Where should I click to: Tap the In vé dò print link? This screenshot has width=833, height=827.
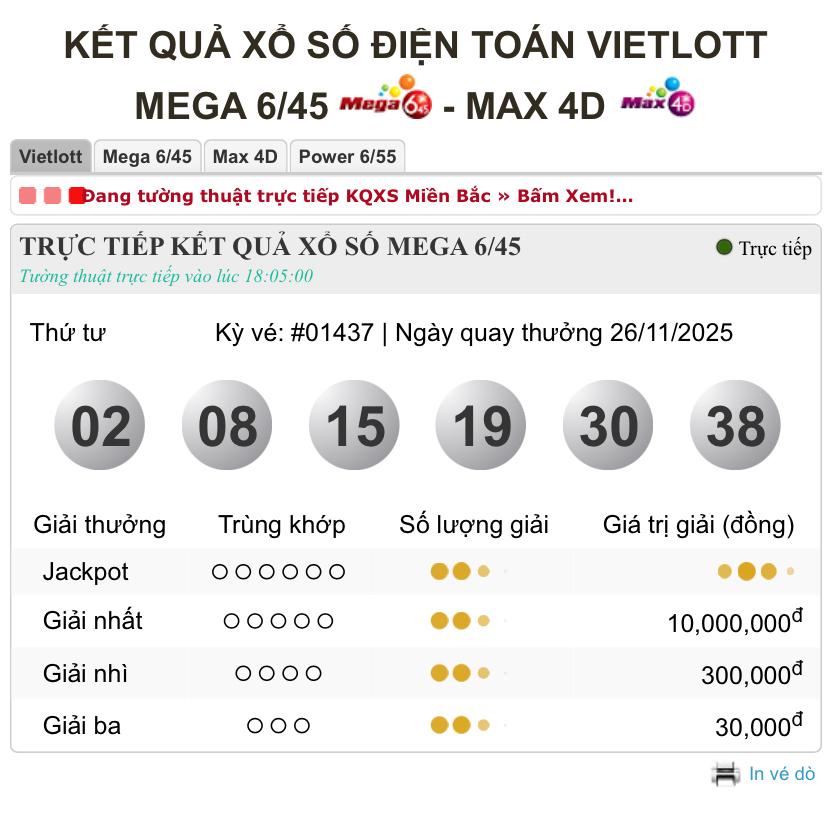pos(781,774)
